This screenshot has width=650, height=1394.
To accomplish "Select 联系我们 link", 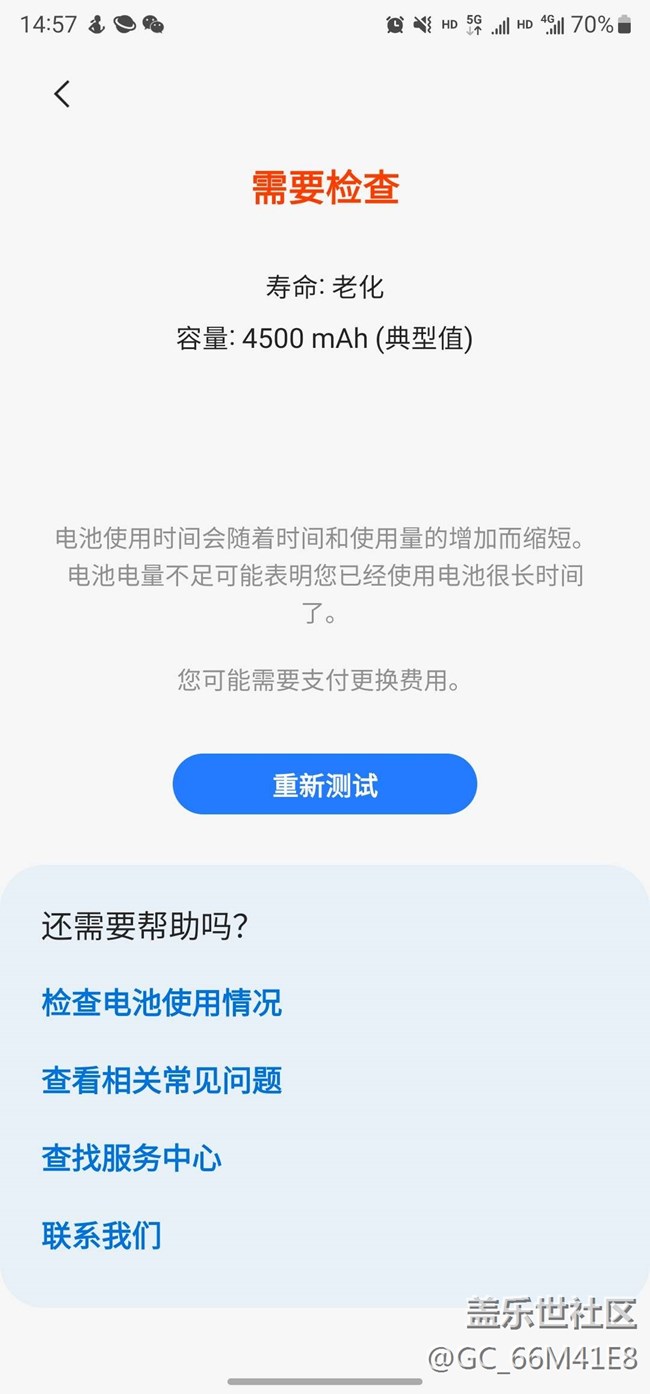I will pyautogui.click(x=102, y=1236).
